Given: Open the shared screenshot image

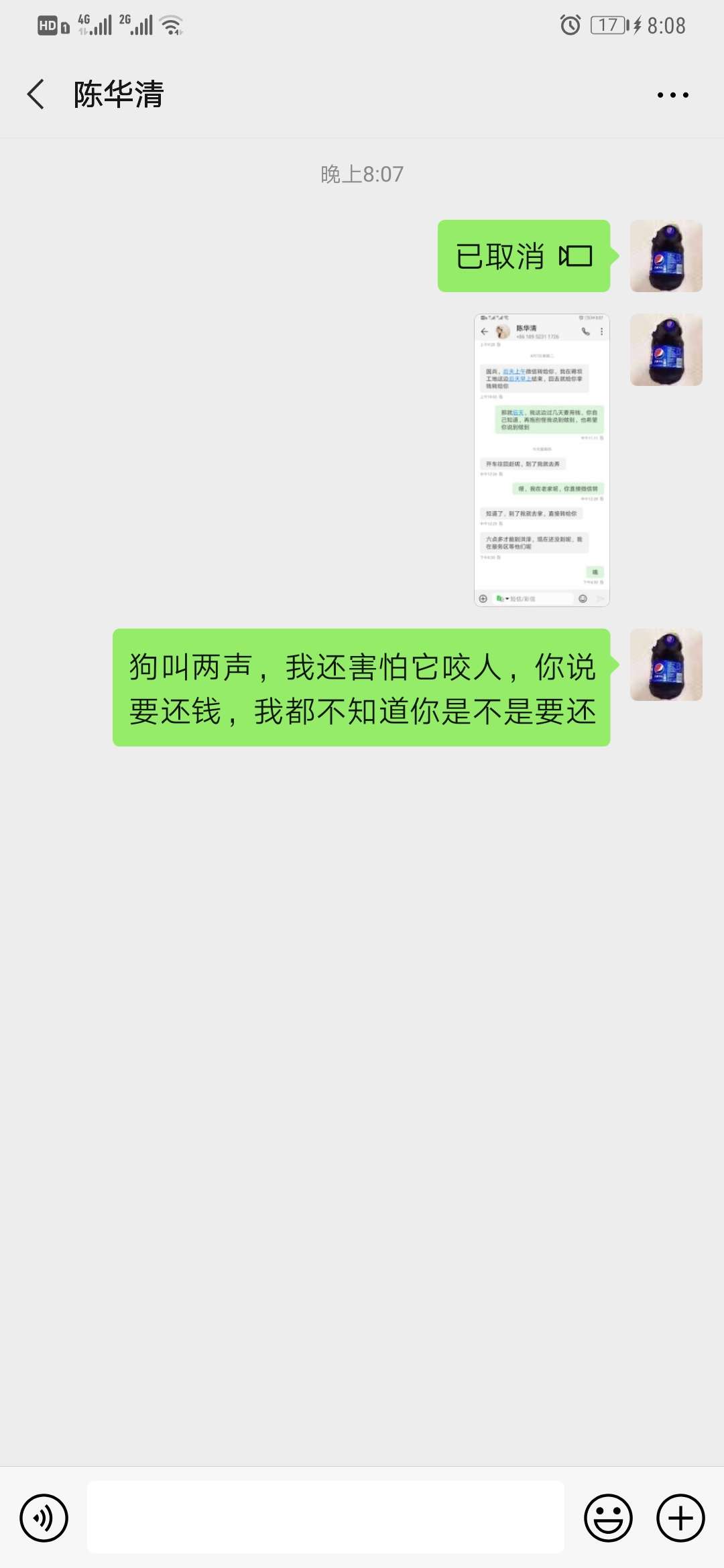Looking at the screenshot, I should [542, 460].
